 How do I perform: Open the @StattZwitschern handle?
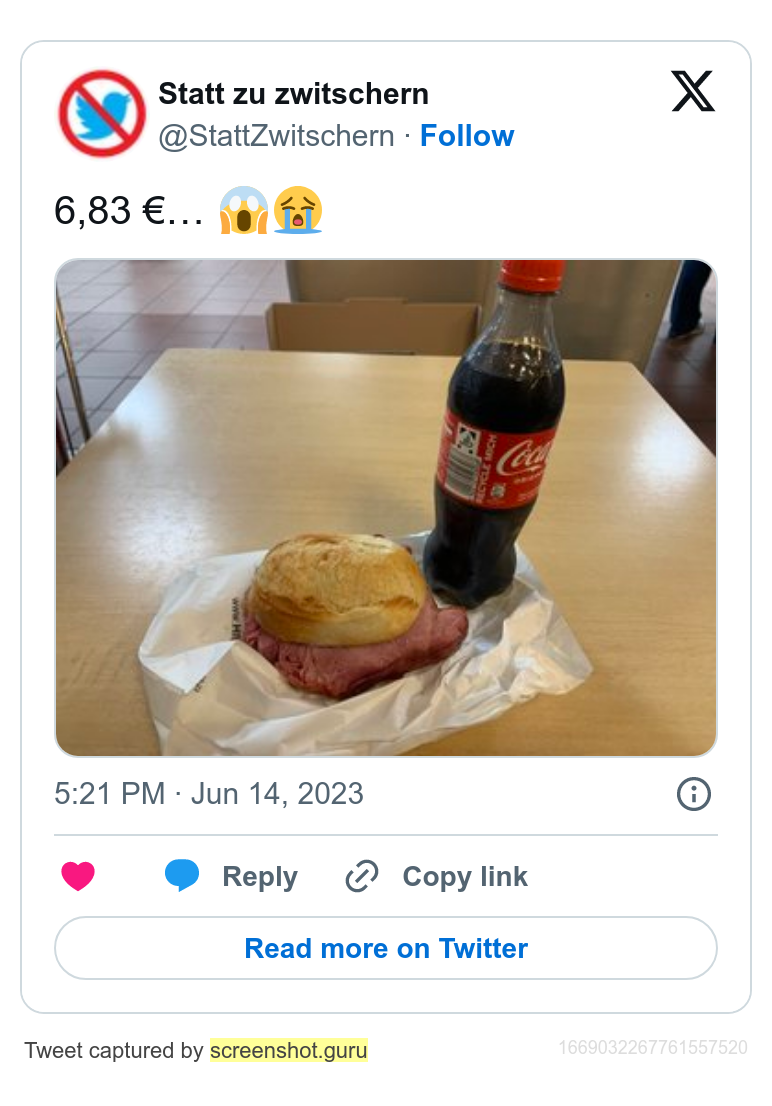tap(277, 136)
